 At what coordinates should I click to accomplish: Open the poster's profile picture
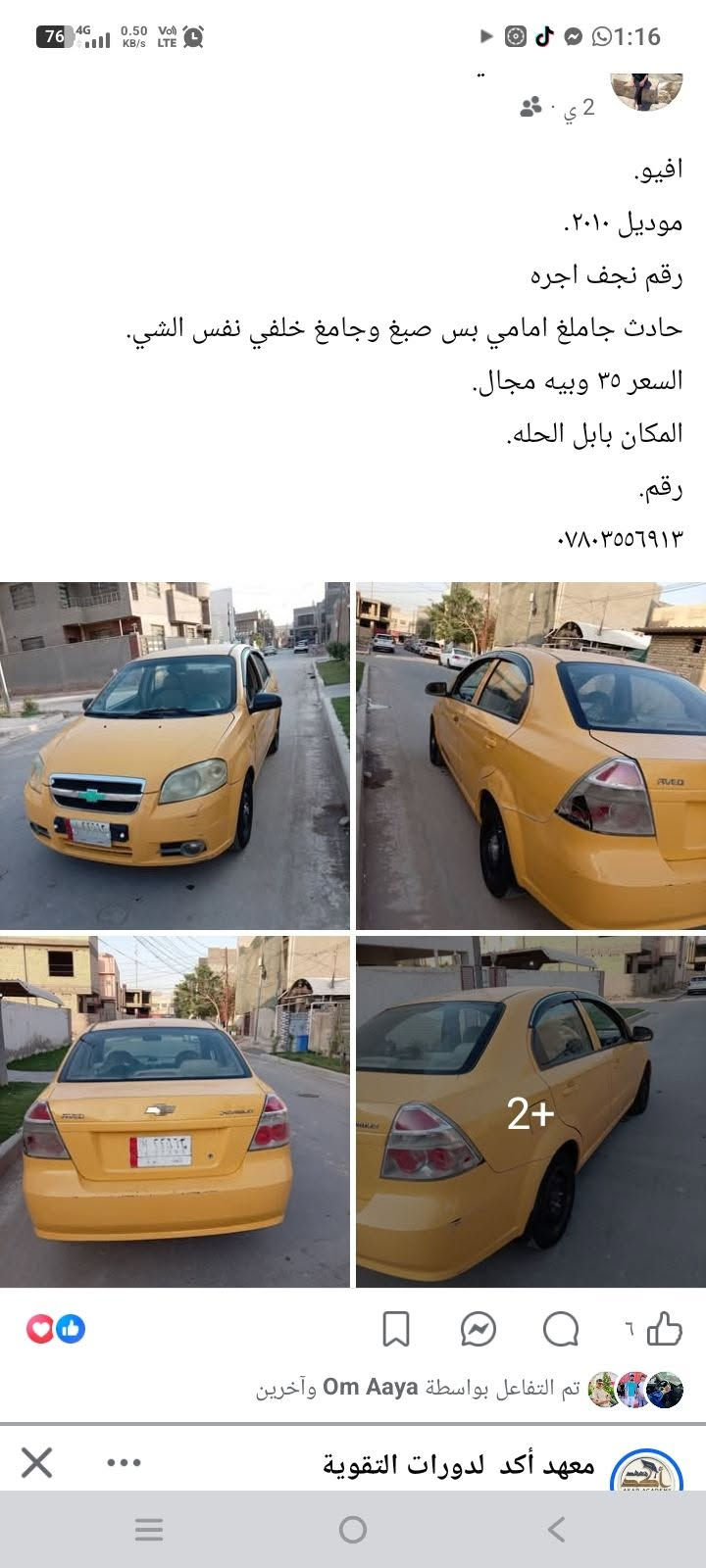[x=647, y=90]
